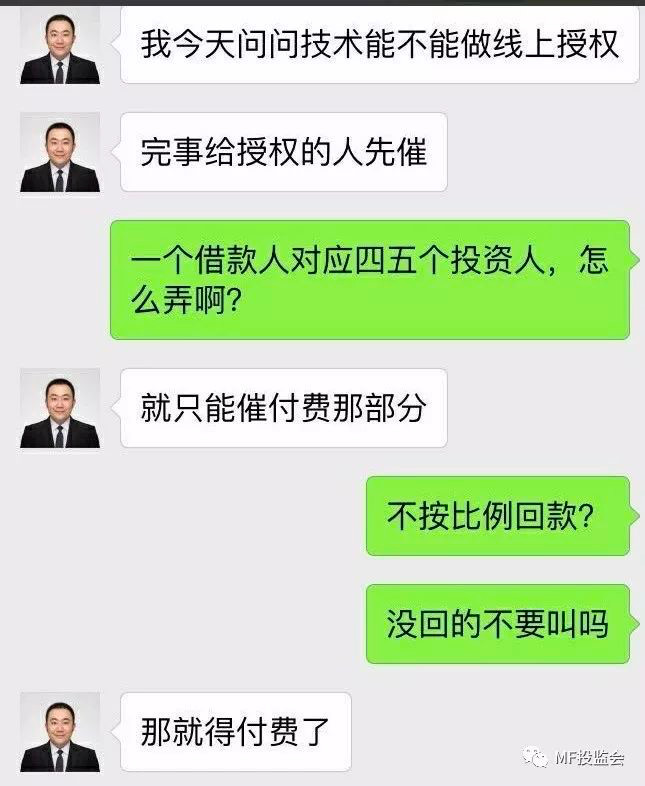
Task: Open avatar beside '我今天问问技术能不能做线上授权' message
Action: 60,45
